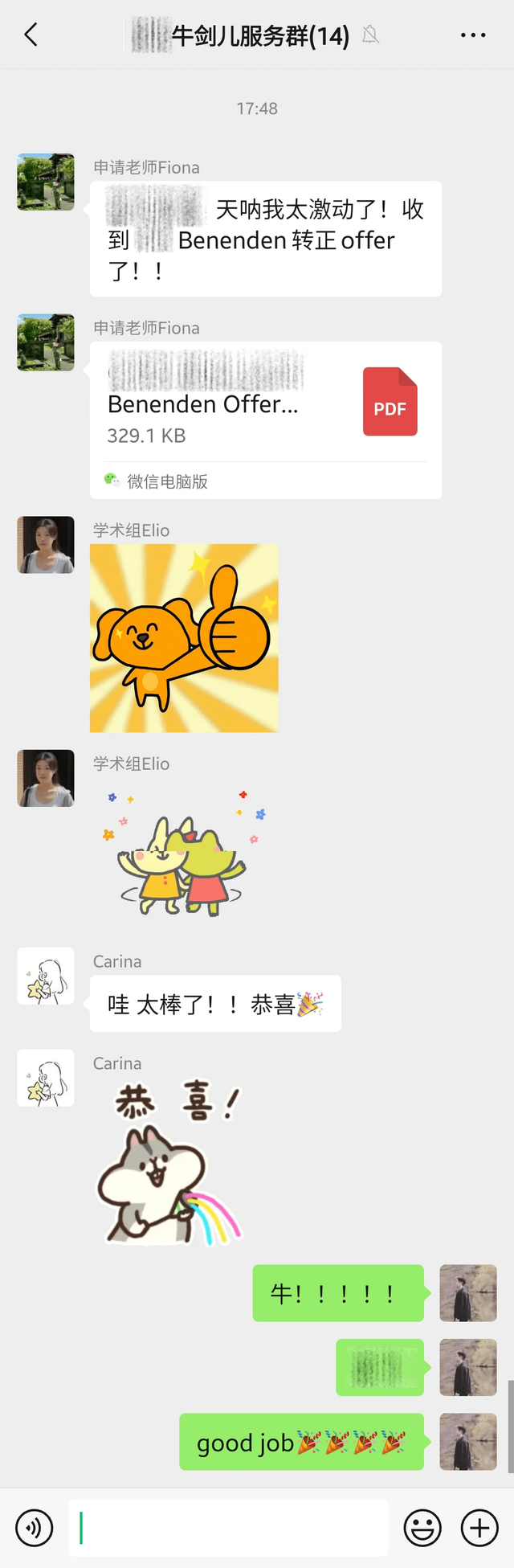The height and width of the screenshot is (1568, 514).
Task: Open the plus attachment menu
Action: (x=479, y=1527)
